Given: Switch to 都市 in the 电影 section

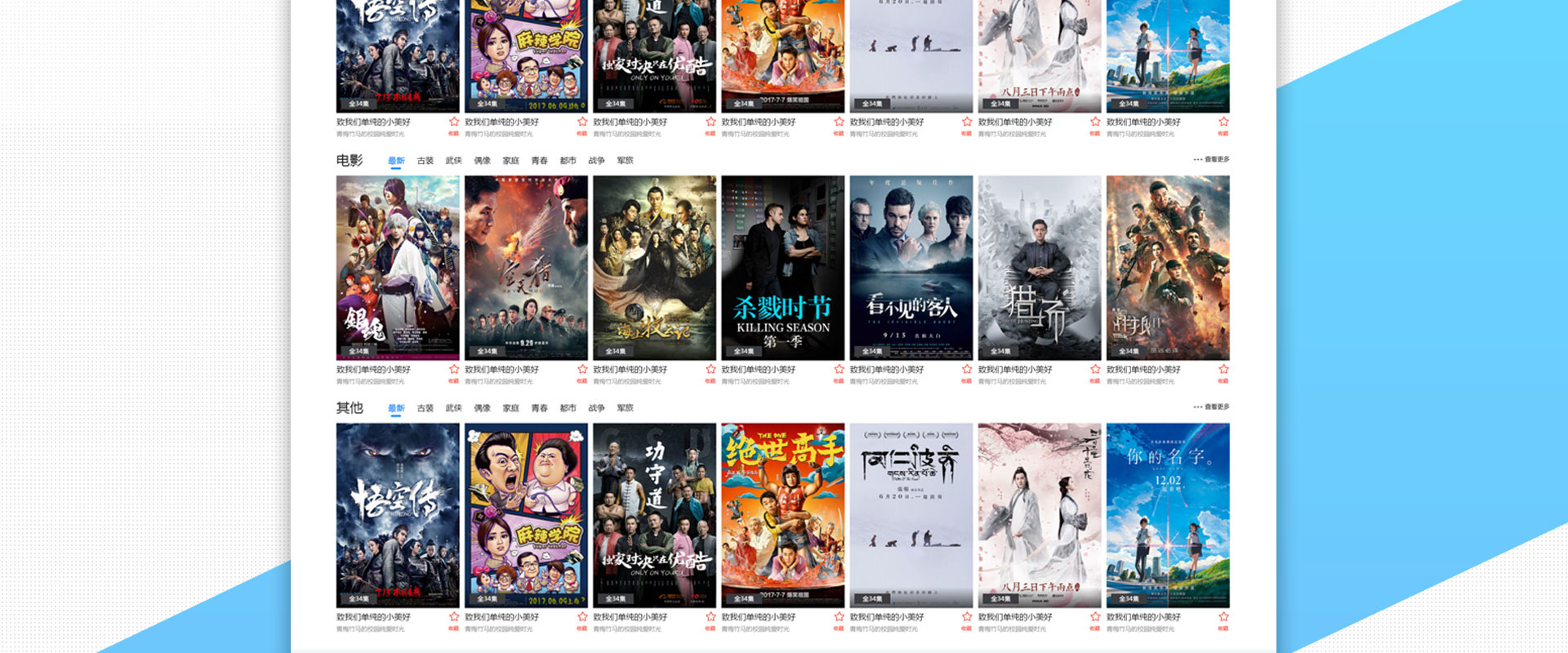Looking at the screenshot, I should pos(568,161).
